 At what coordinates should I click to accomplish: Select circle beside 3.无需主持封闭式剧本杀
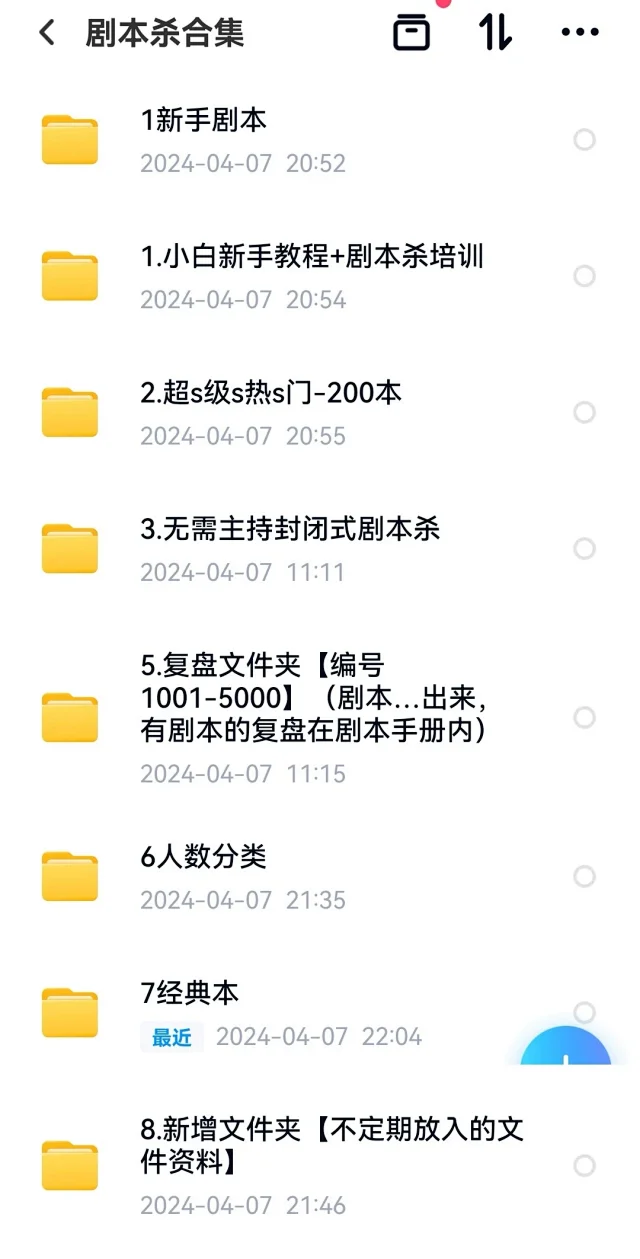pyautogui.click(x=585, y=548)
